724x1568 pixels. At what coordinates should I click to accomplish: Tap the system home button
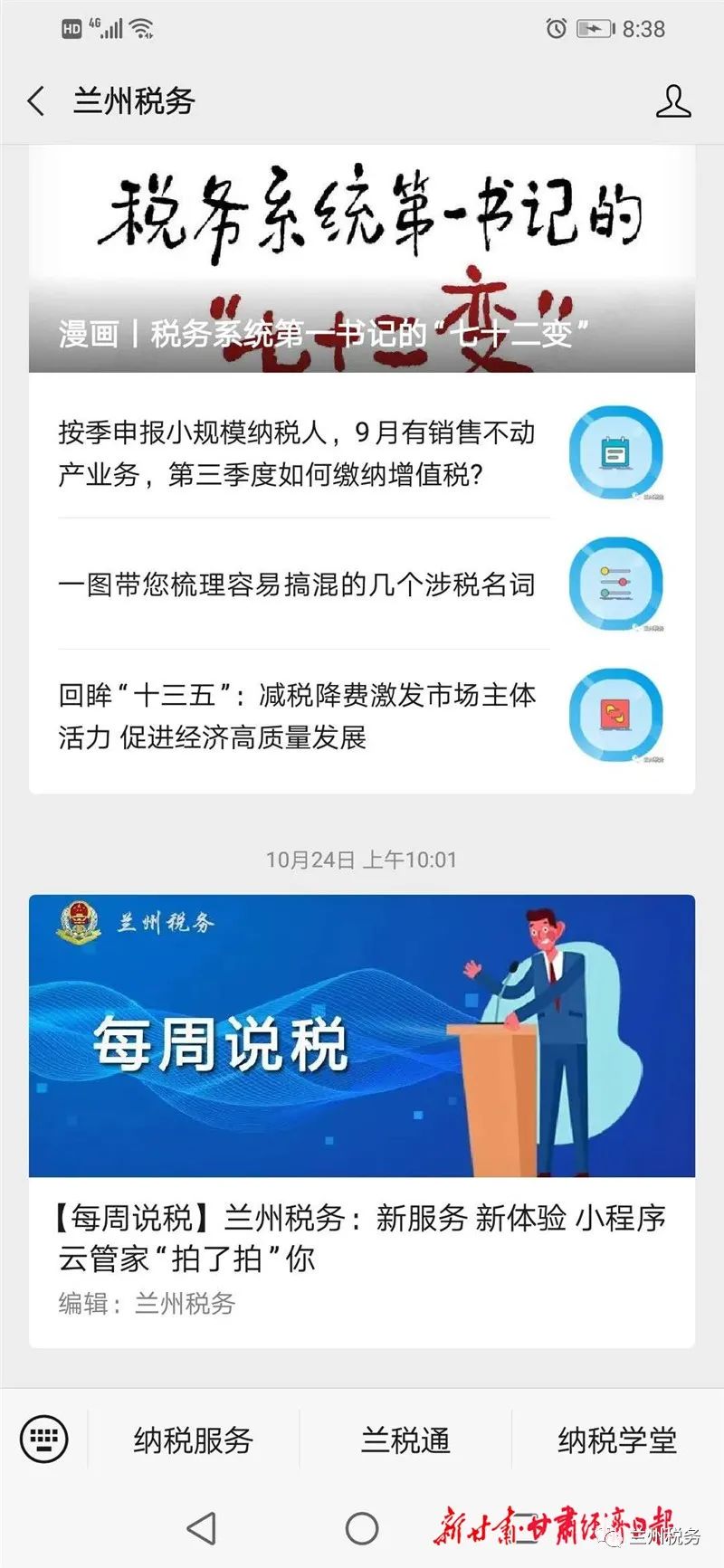coord(362,1528)
